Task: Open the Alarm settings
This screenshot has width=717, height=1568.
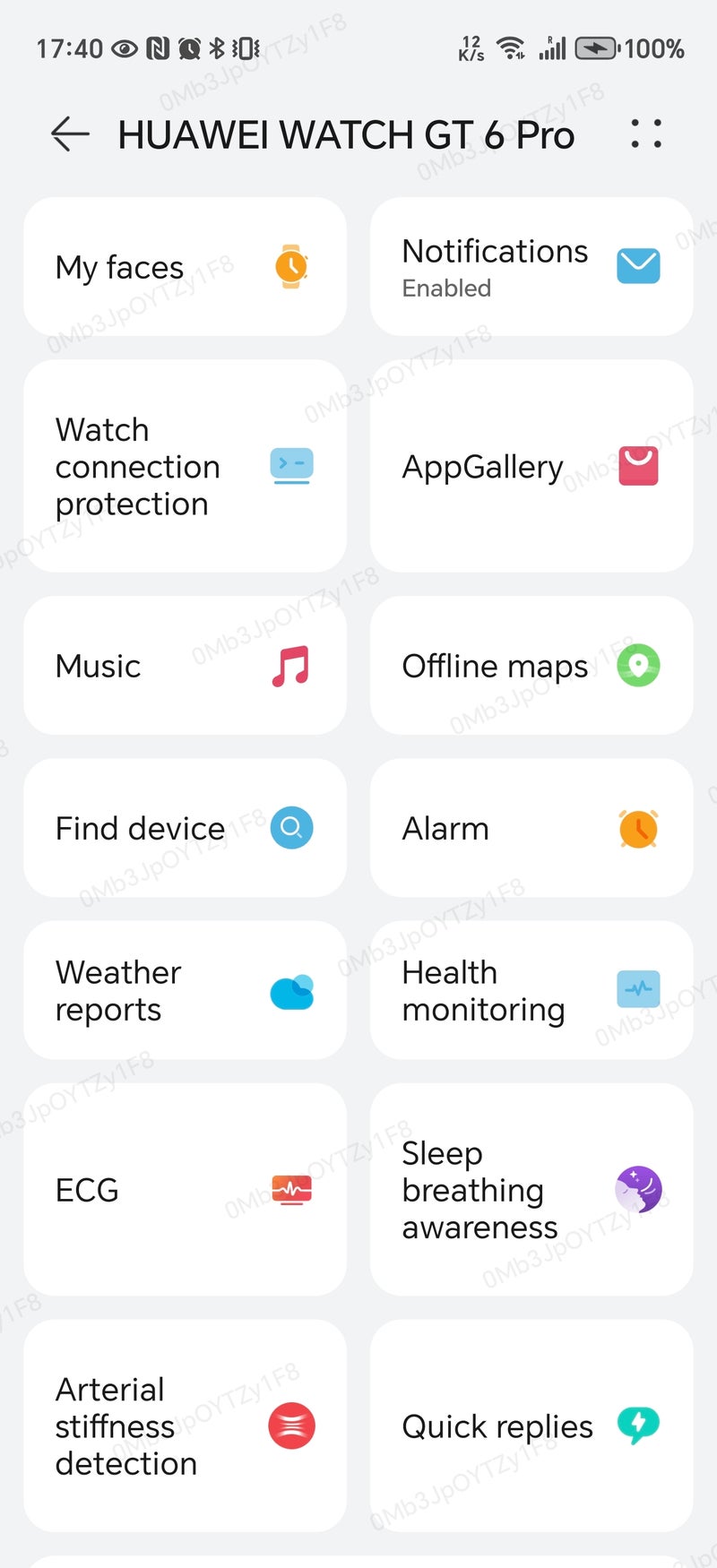Action: 531,828
